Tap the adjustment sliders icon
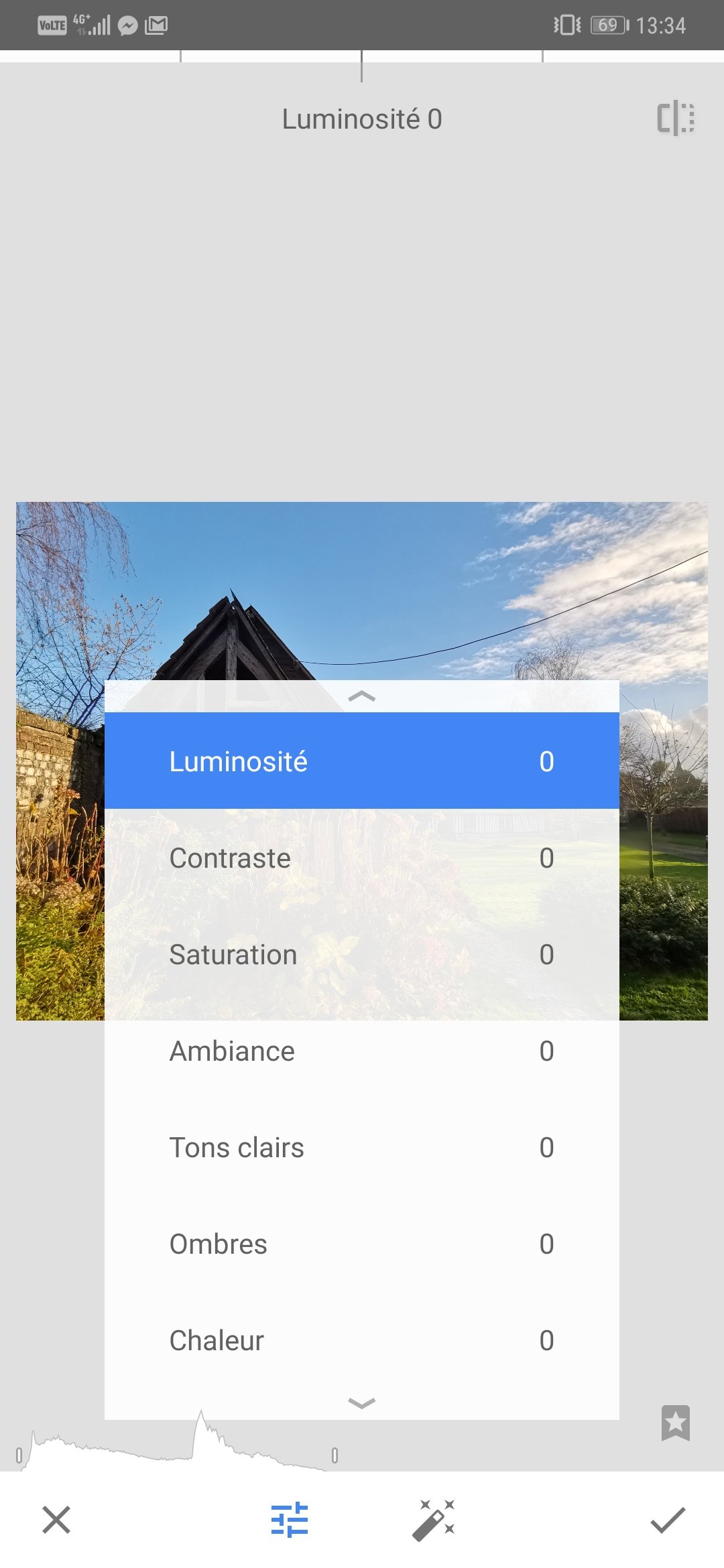This screenshot has height=1568, width=724. (x=290, y=1520)
